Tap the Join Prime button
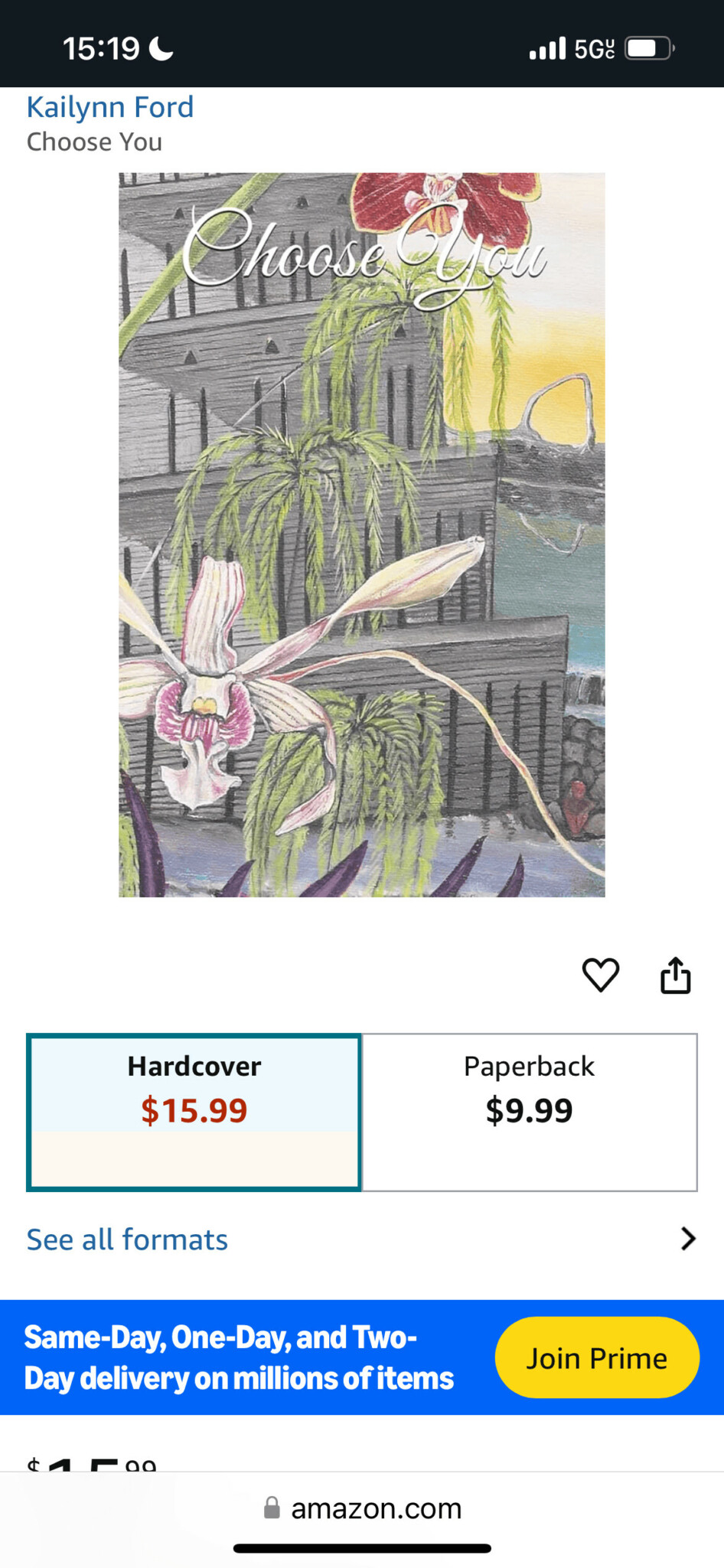Image resolution: width=724 pixels, height=1568 pixels. coord(597,1358)
